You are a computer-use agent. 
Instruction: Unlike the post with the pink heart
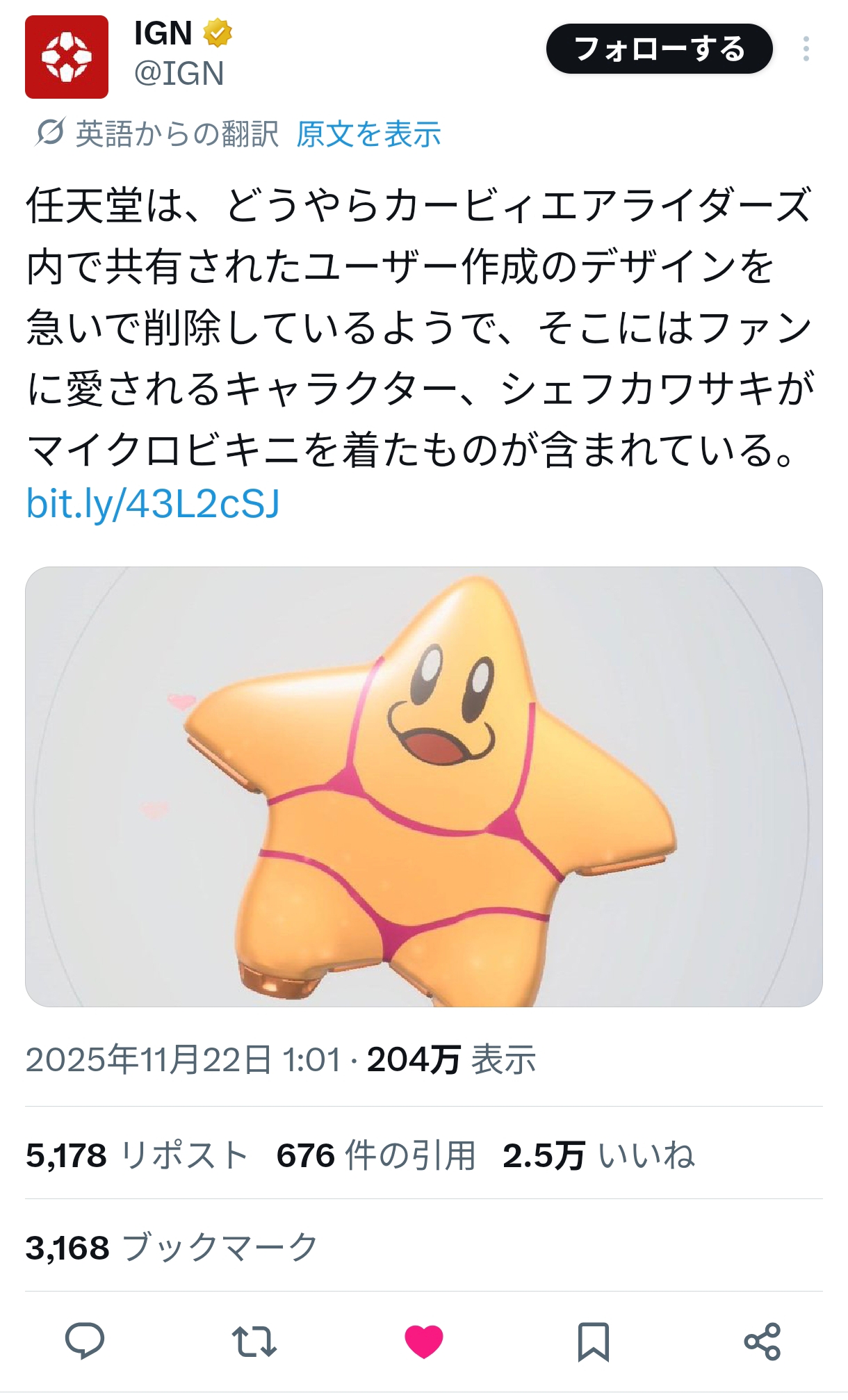click(x=424, y=1341)
